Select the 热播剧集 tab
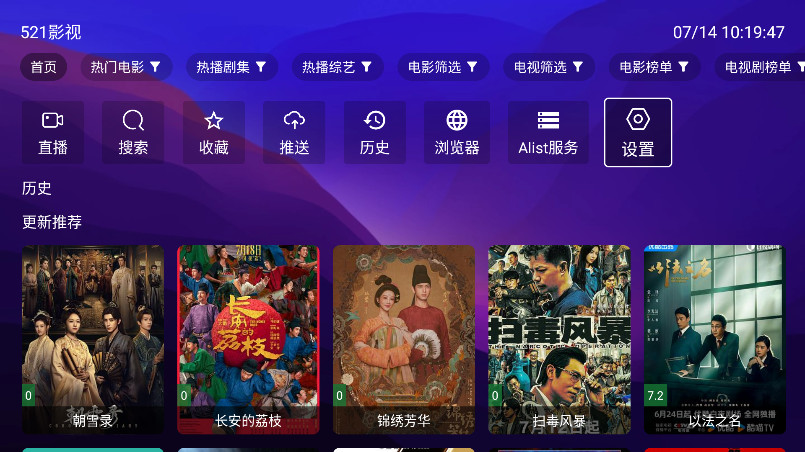This screenshot has width=805, height=452. pyautogui.click(x=231, y=67)
